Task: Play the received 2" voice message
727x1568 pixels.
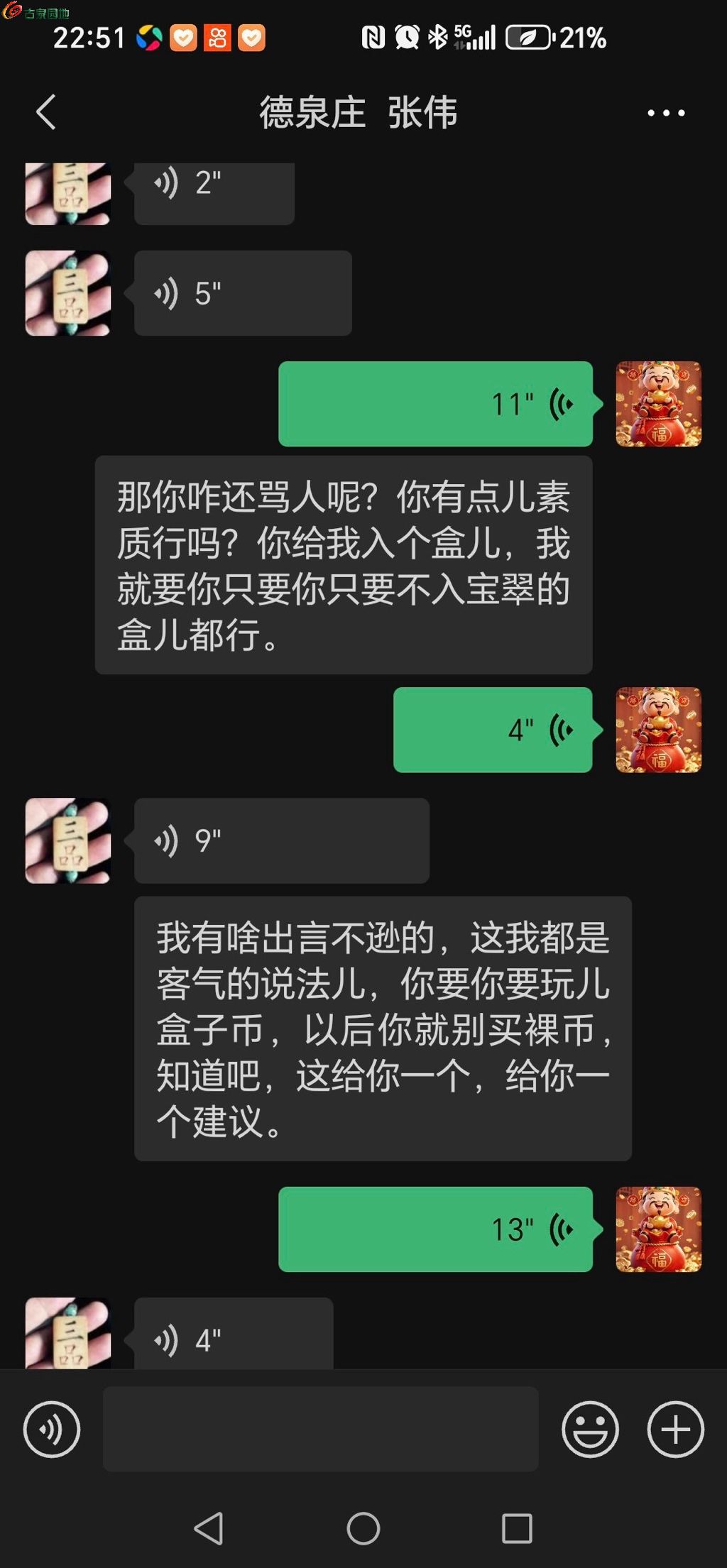Action: (x=214, y=193)
